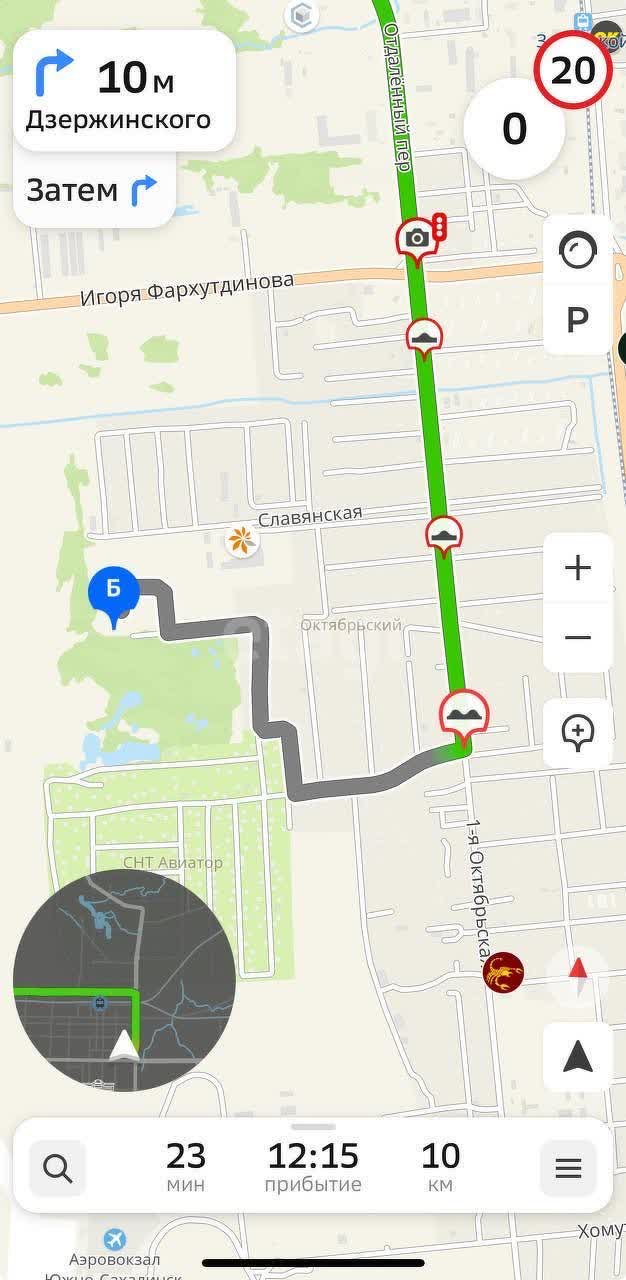Viewport: 626px width, 1280px height.
Task: Tap the mini-map route preview
Action: click(x=124, y=980)
